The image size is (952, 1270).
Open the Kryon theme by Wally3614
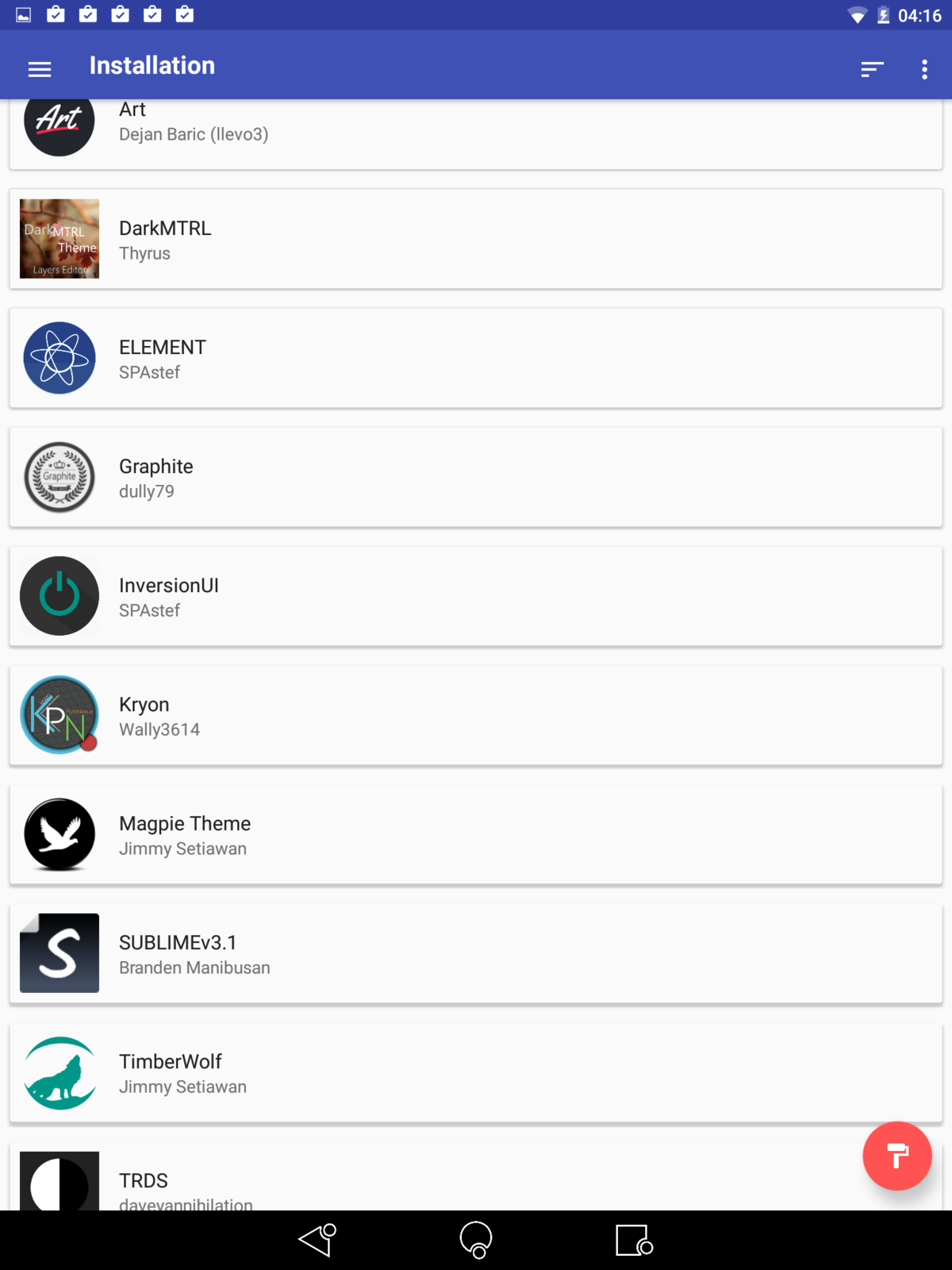click(476, 715)
